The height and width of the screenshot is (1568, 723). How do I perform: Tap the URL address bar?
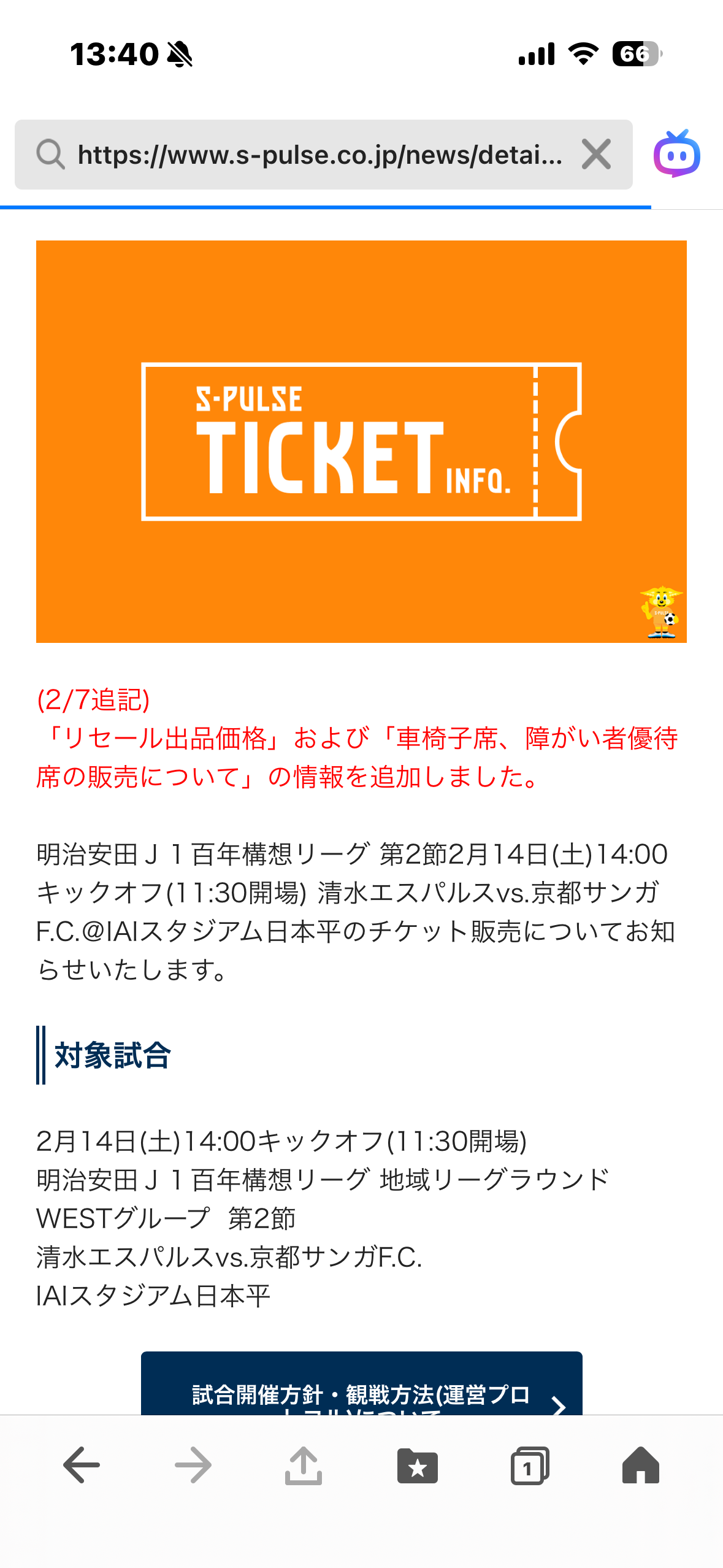pyautogui.click(x=319, y=155)
